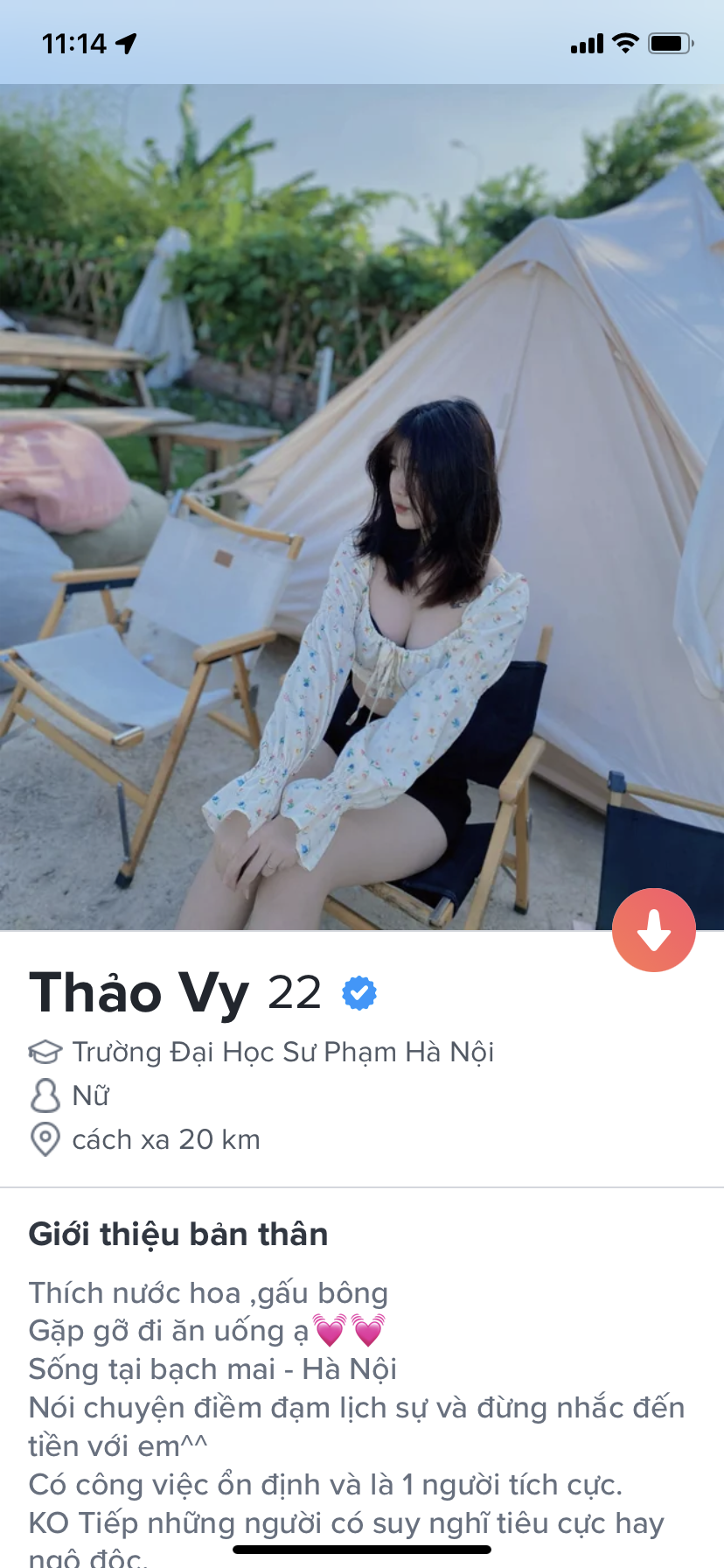The height and width of the screenshot is (1568, 724).
Task: Collapse profile with the red down-arrow button
Action: click(653, 929)
